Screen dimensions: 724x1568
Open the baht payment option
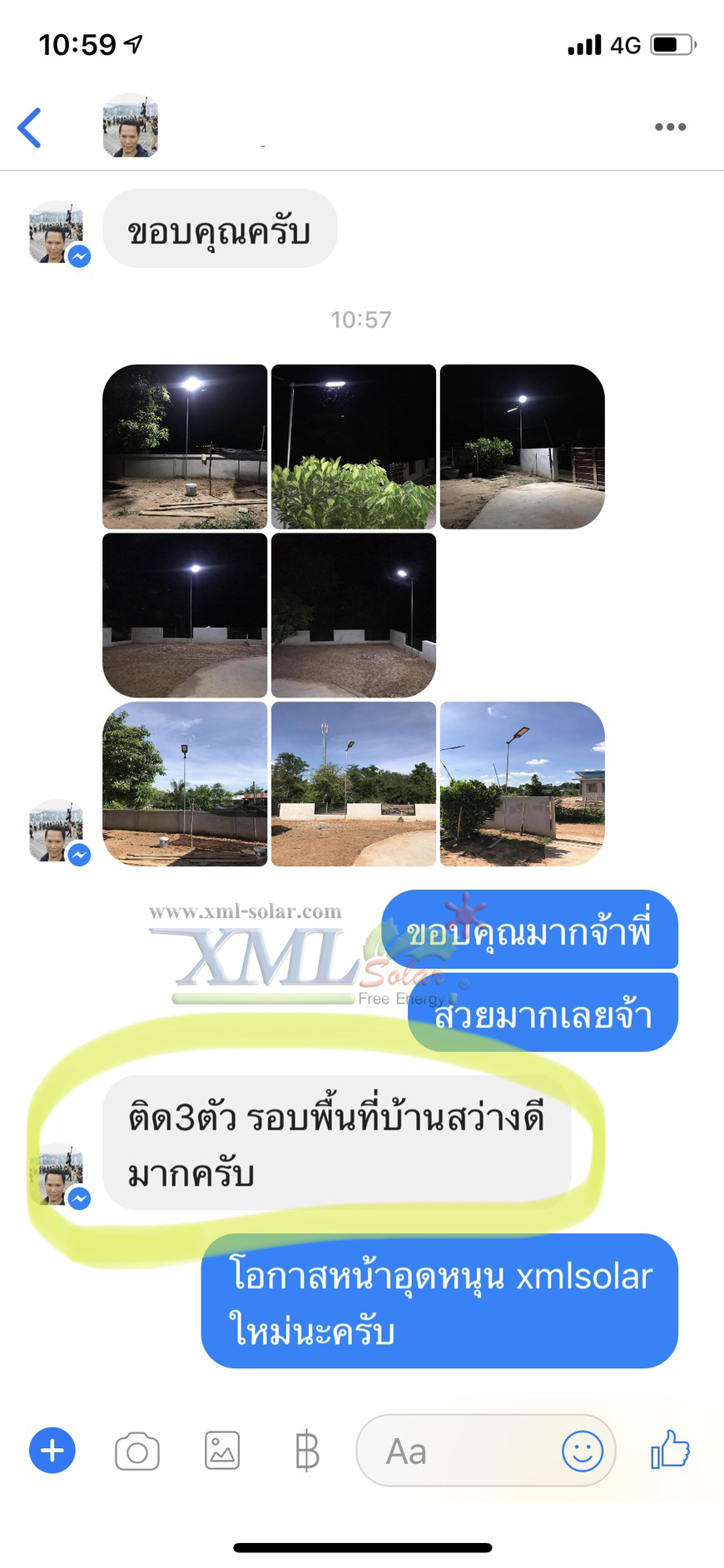[306, 1451]
